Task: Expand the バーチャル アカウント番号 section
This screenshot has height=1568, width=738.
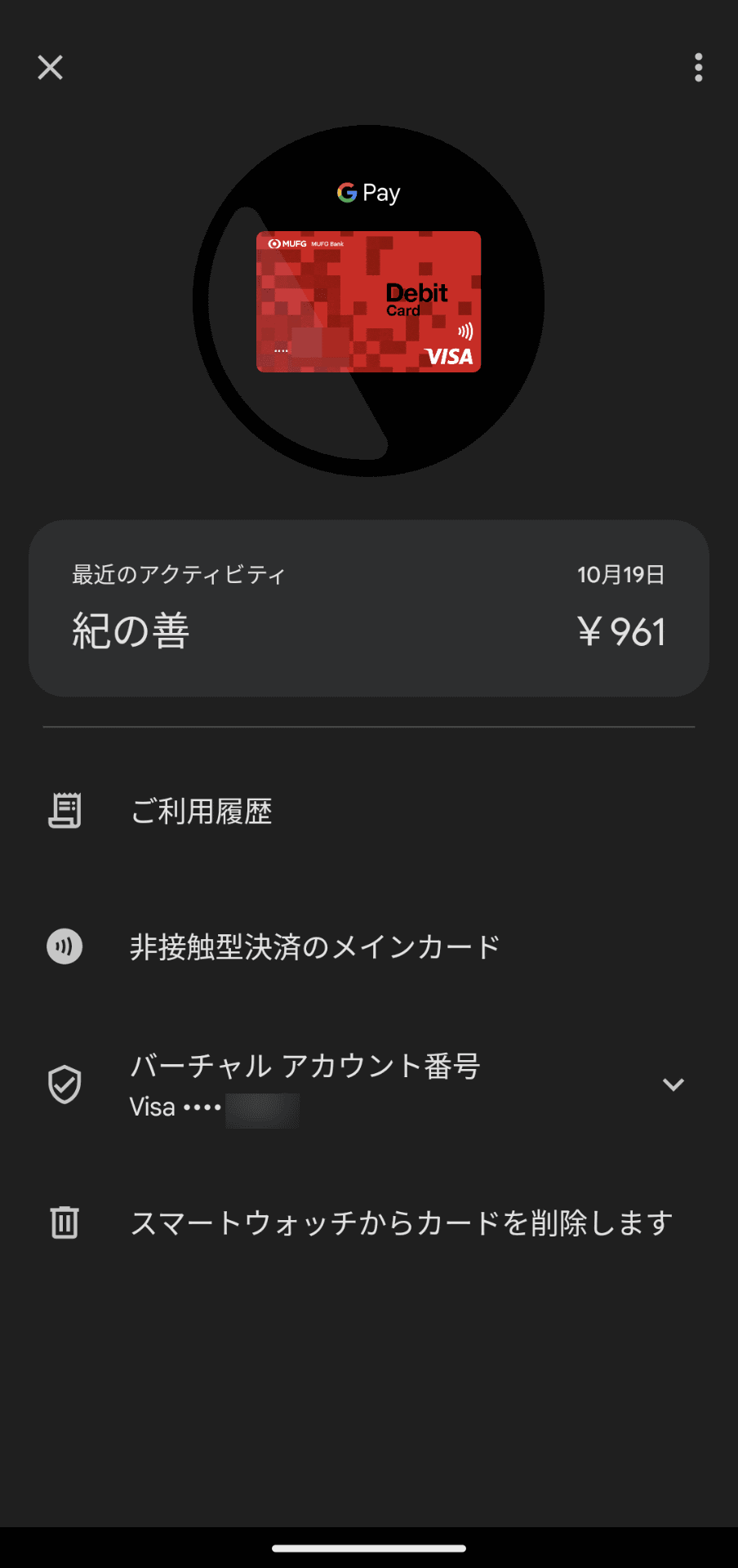Action: click(673, 1085)
